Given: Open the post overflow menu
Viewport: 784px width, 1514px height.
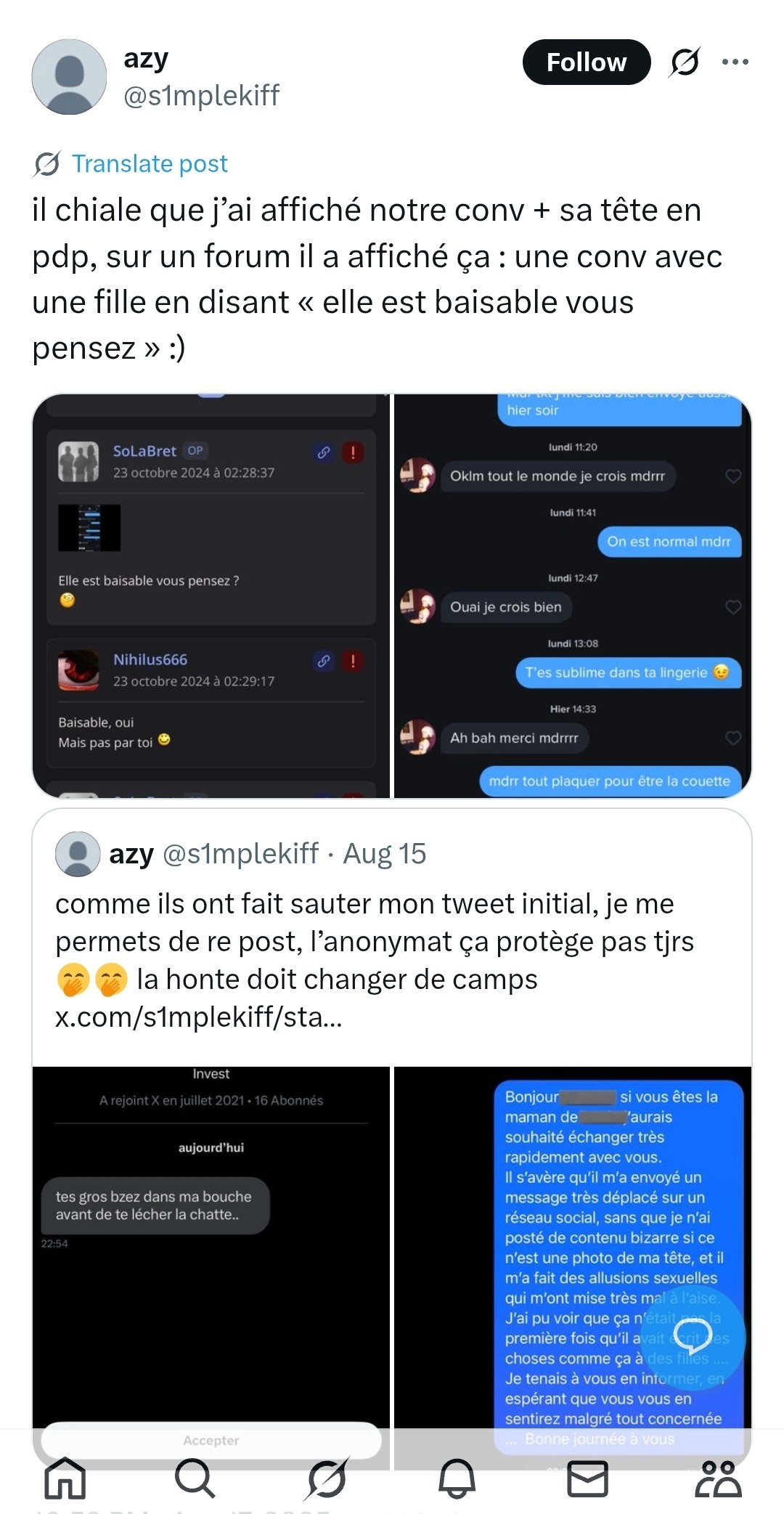Looking at the screenshot, I should click(735, 62).
